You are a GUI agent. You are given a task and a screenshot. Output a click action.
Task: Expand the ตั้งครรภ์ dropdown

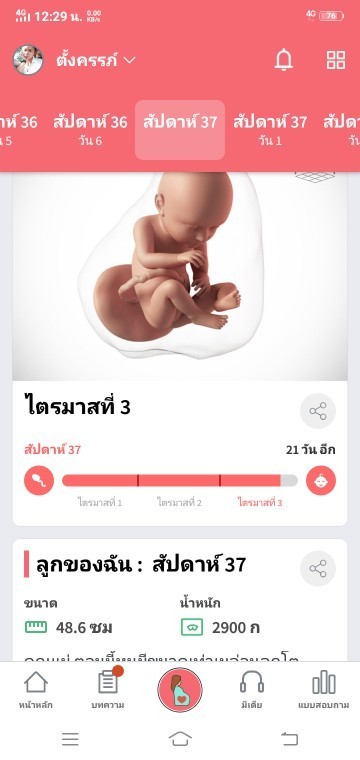tap(96, 61)
